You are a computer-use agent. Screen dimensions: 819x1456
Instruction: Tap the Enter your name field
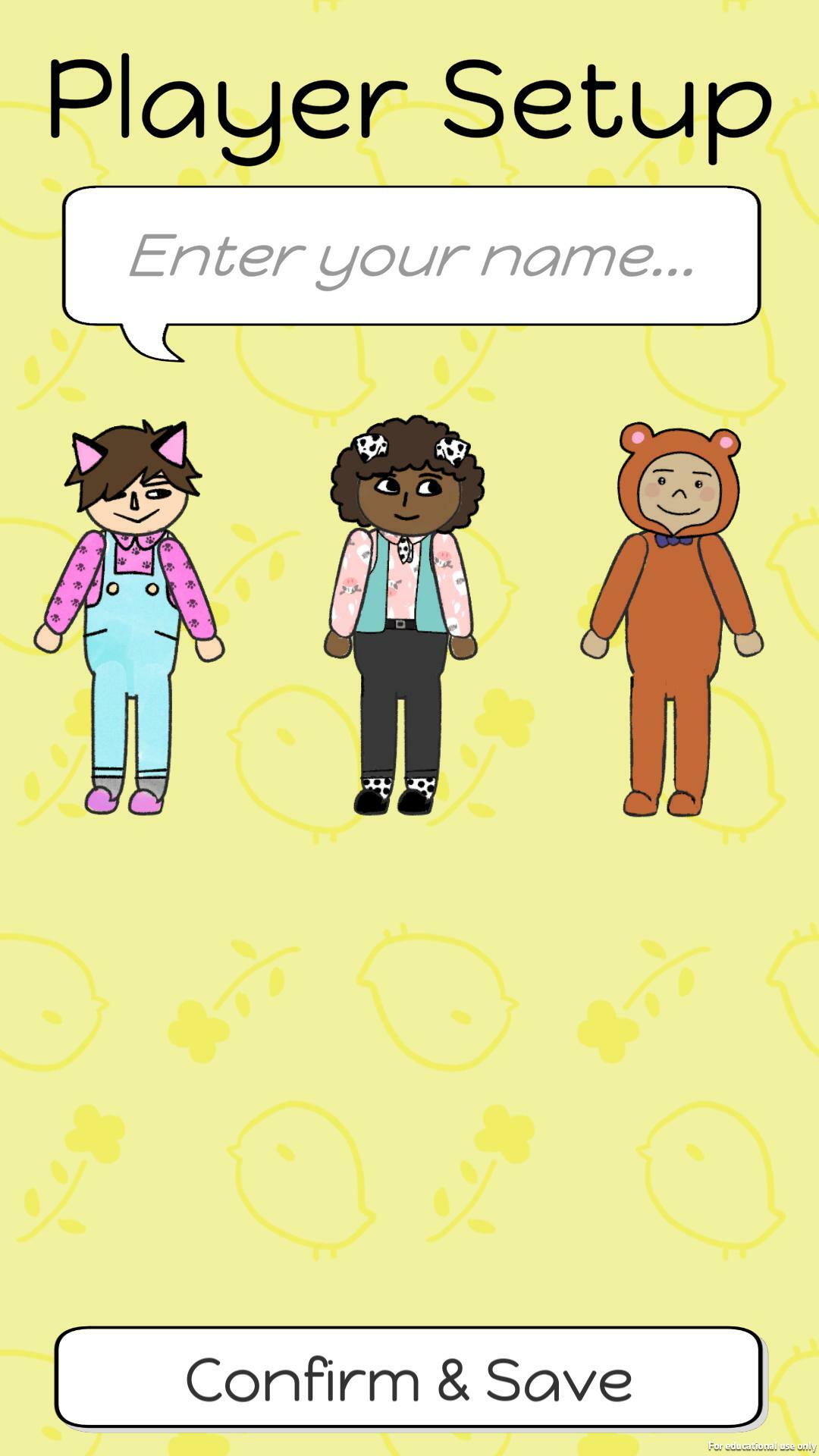tap(410, 256)
